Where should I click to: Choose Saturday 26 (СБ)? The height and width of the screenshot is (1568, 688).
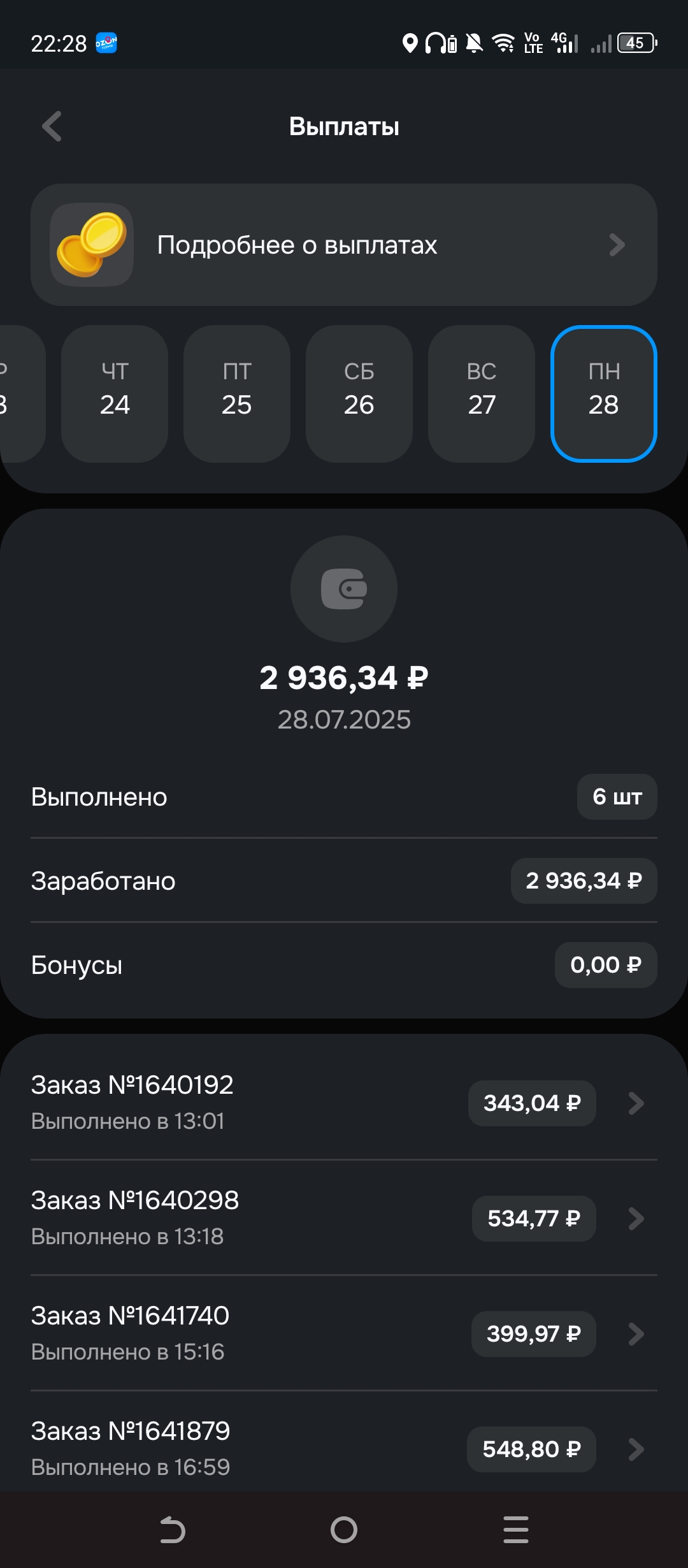(x=359, y=393)
